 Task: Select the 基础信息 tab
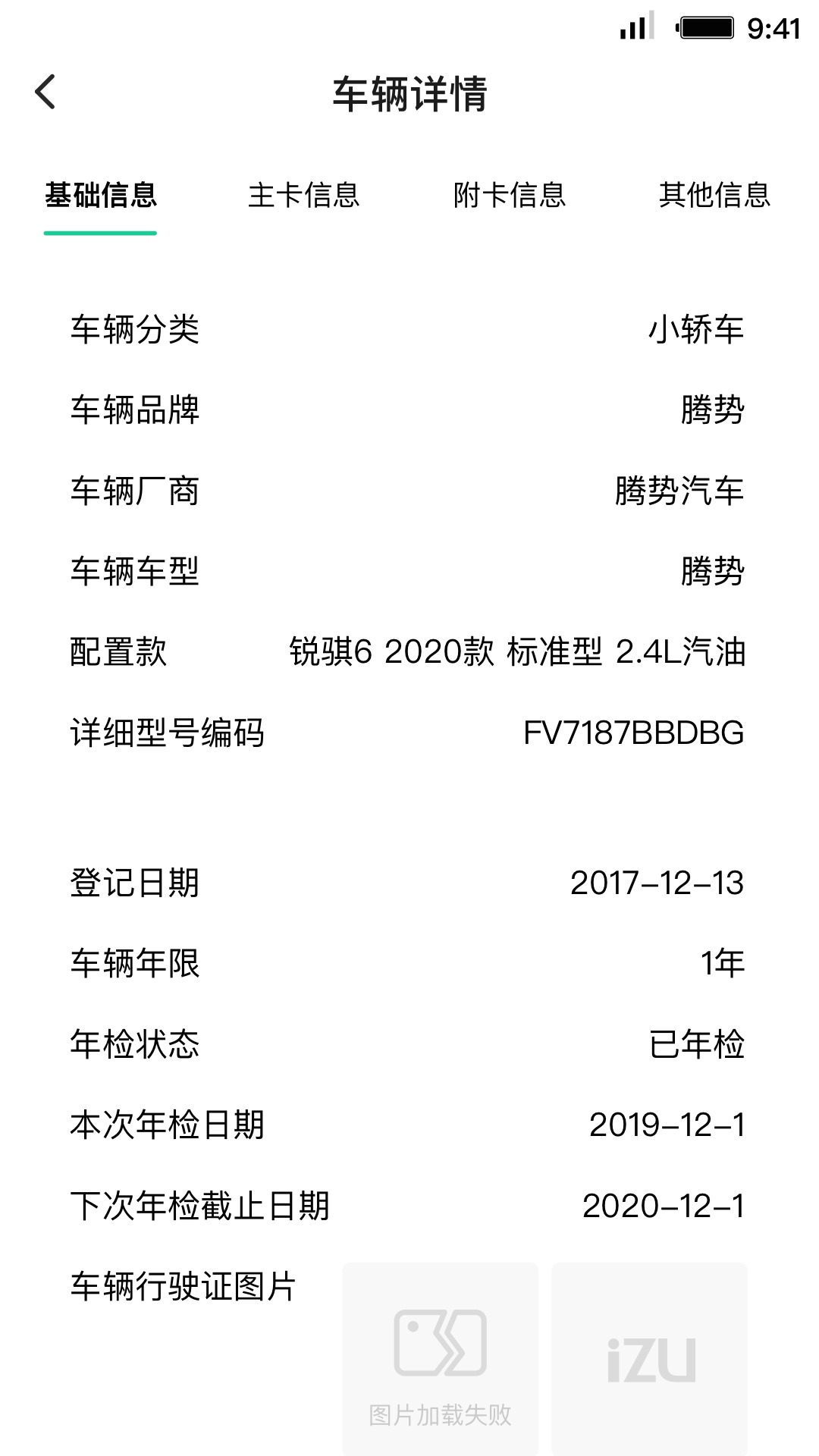point(100,195)
